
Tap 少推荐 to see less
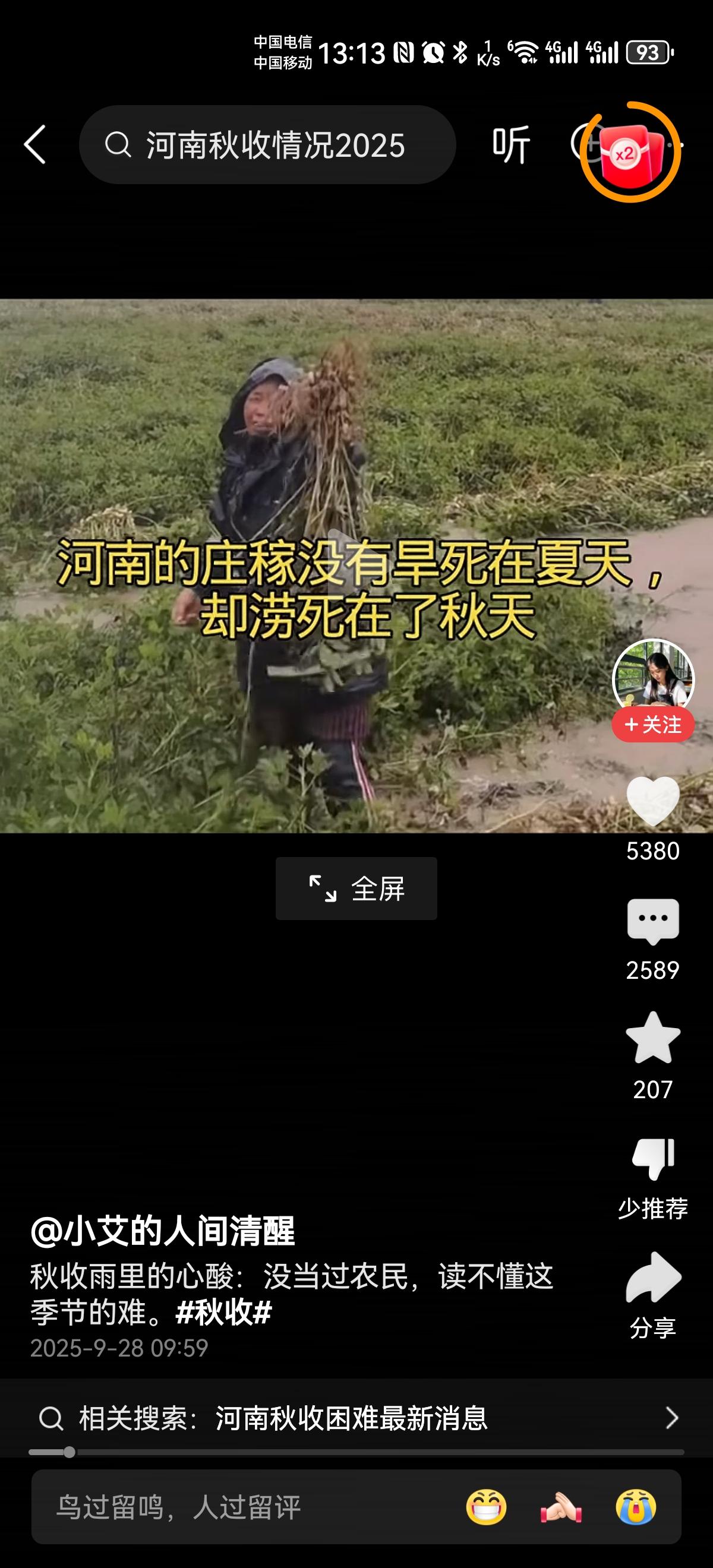coord(653,1160)
